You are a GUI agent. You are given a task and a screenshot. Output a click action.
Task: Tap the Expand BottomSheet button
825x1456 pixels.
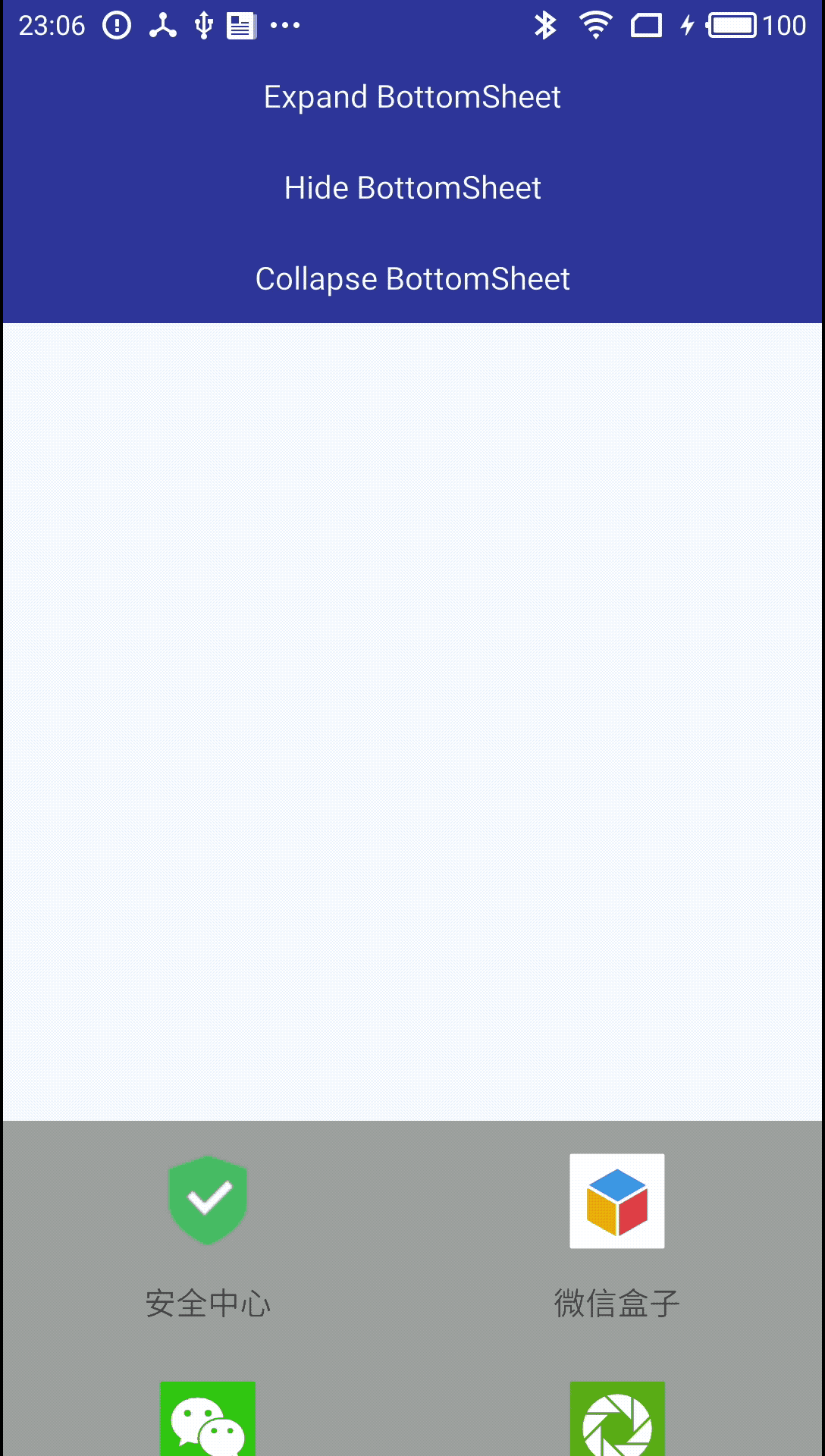coord(412,97)
